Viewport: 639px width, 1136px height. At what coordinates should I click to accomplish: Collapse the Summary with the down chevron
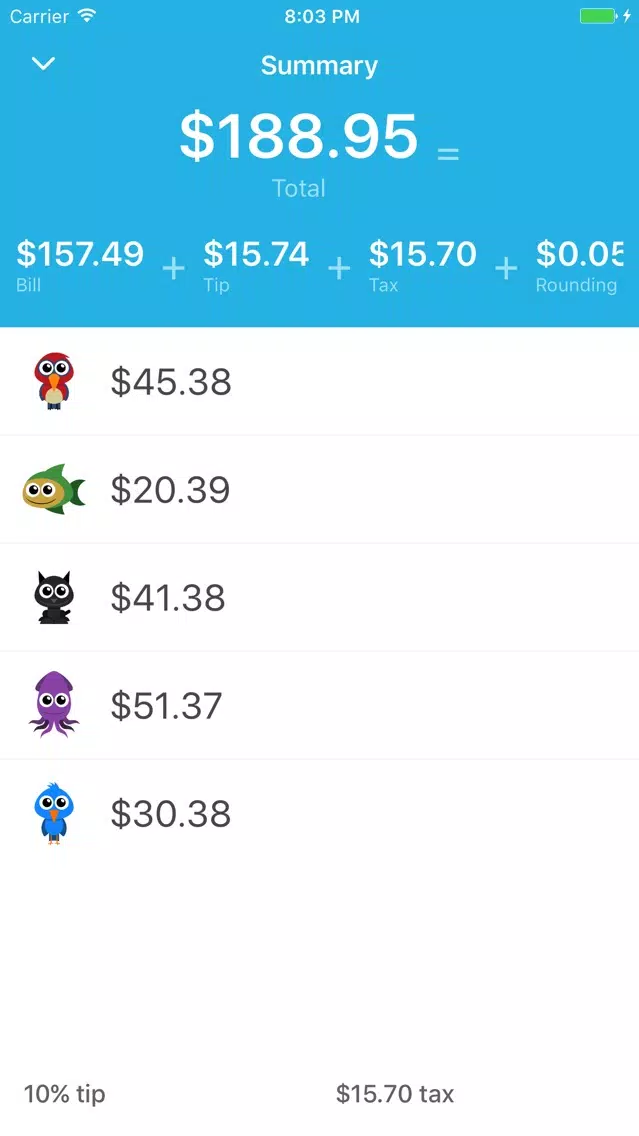[43, 64]
